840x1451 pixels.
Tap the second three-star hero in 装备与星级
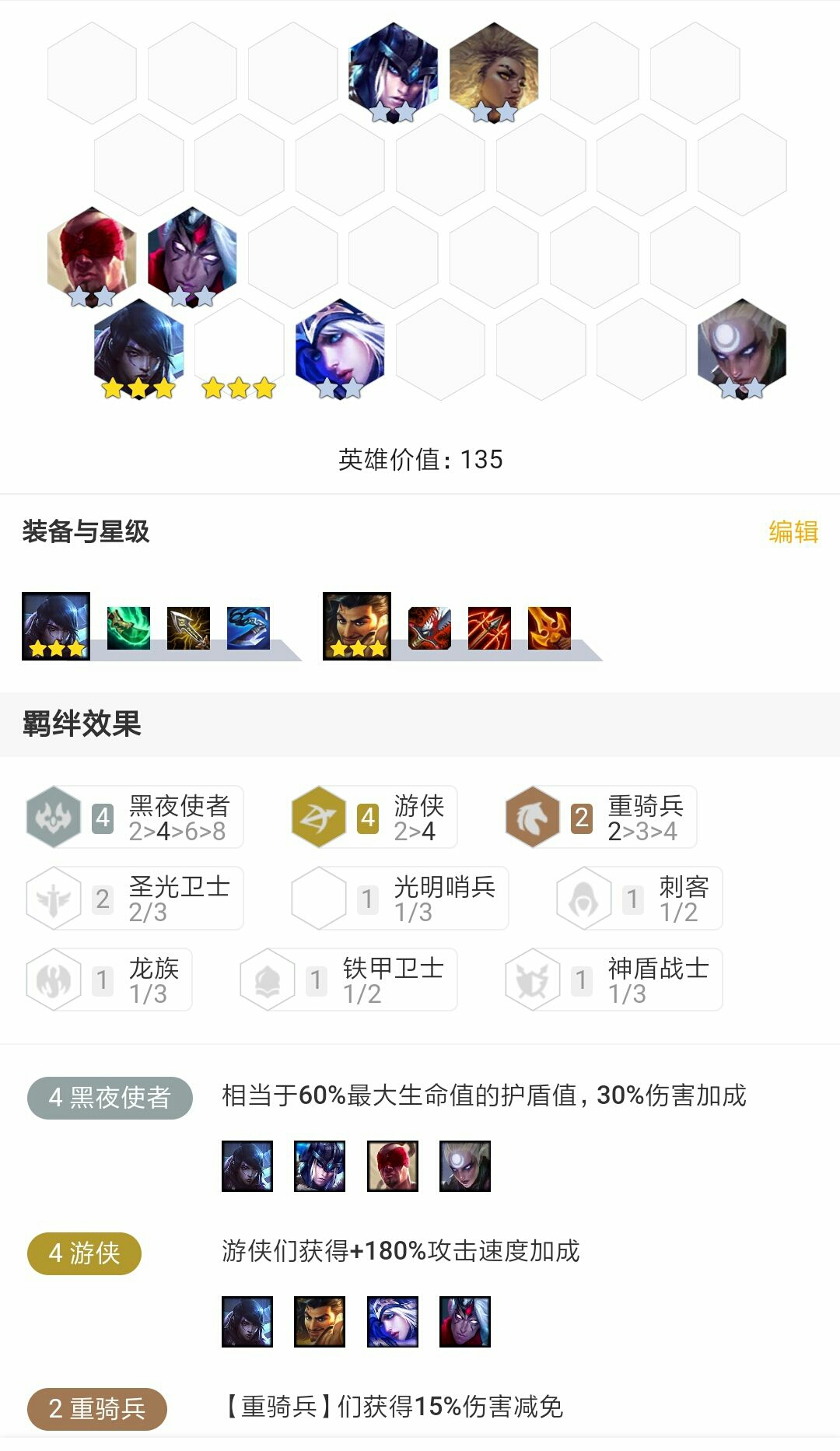coord(357,626)
